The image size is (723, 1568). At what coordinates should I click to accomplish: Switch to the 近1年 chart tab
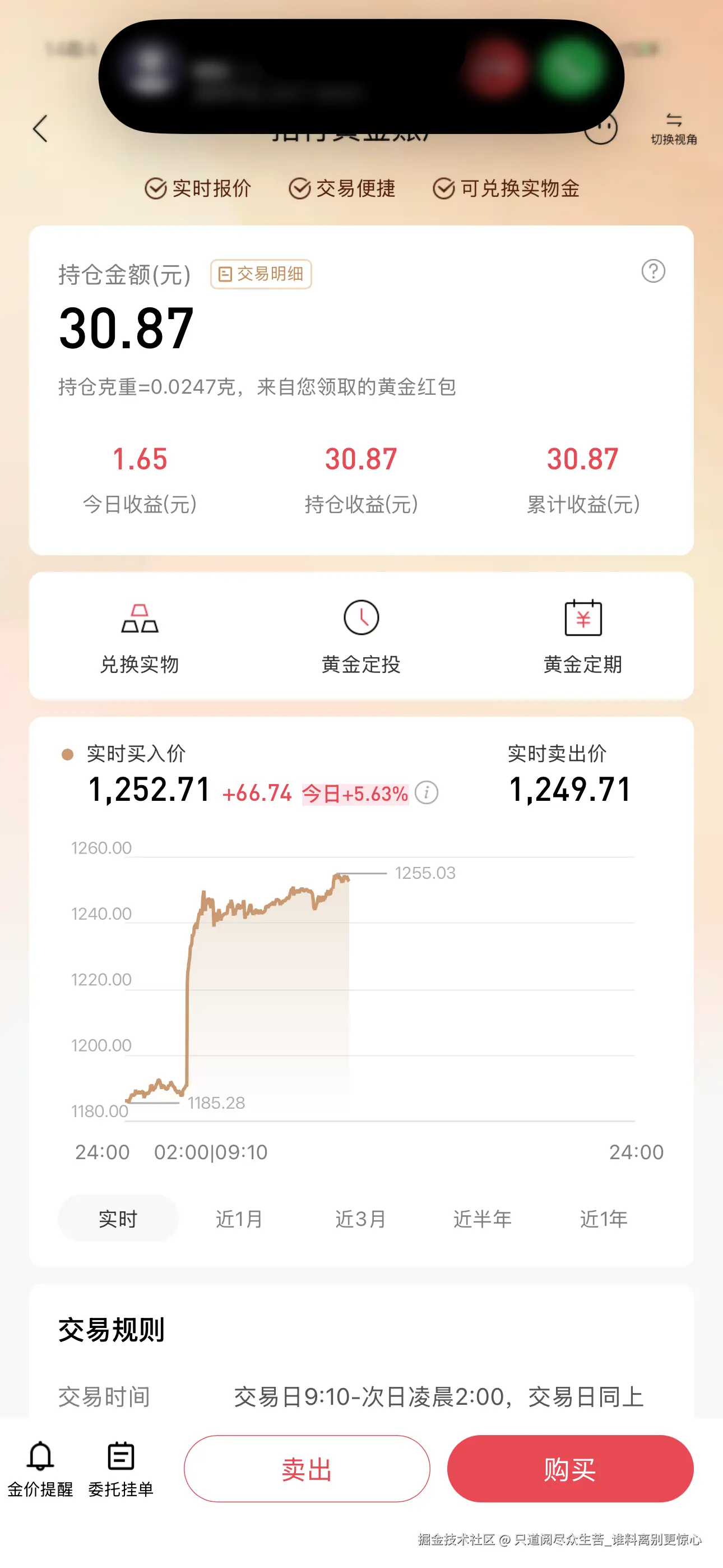604,1219
